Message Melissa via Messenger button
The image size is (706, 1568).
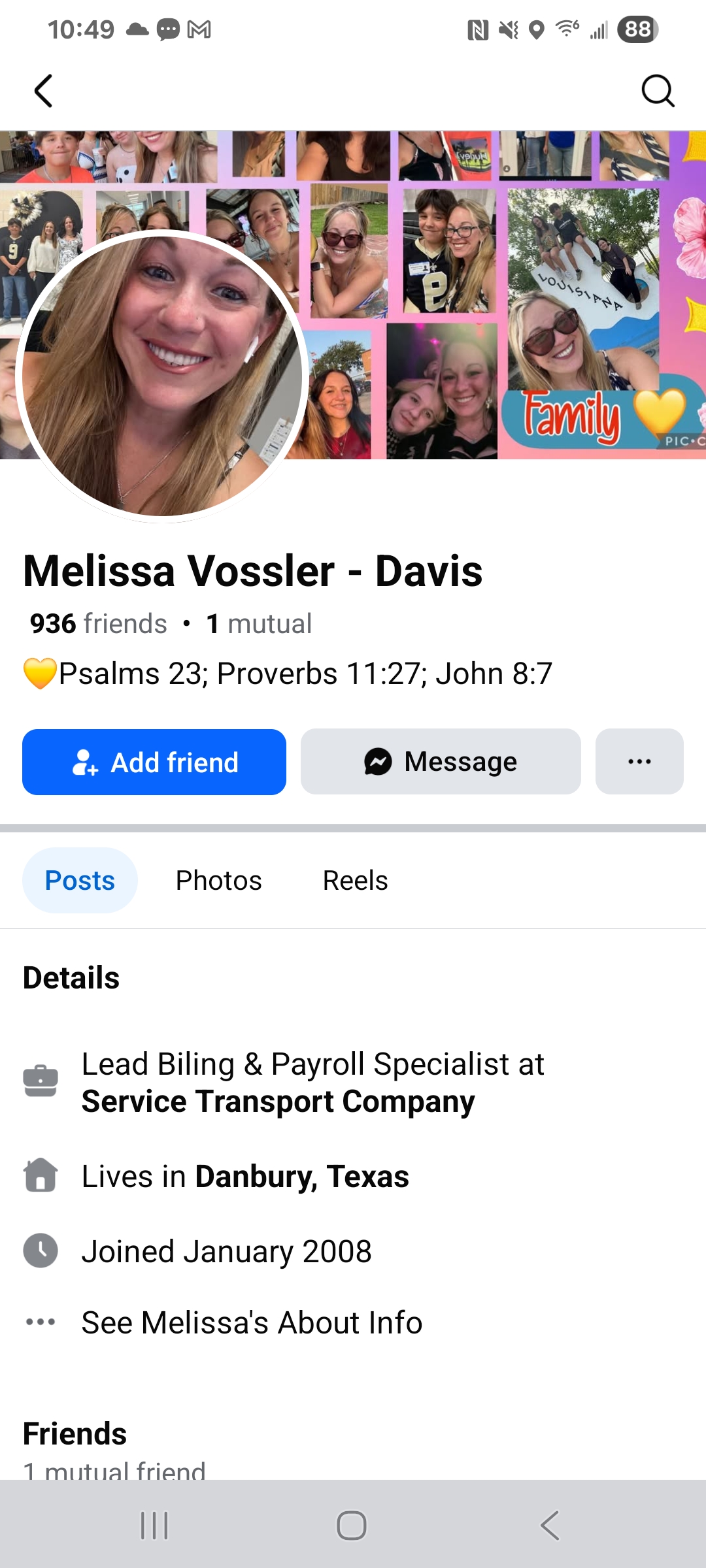[441, 762]
